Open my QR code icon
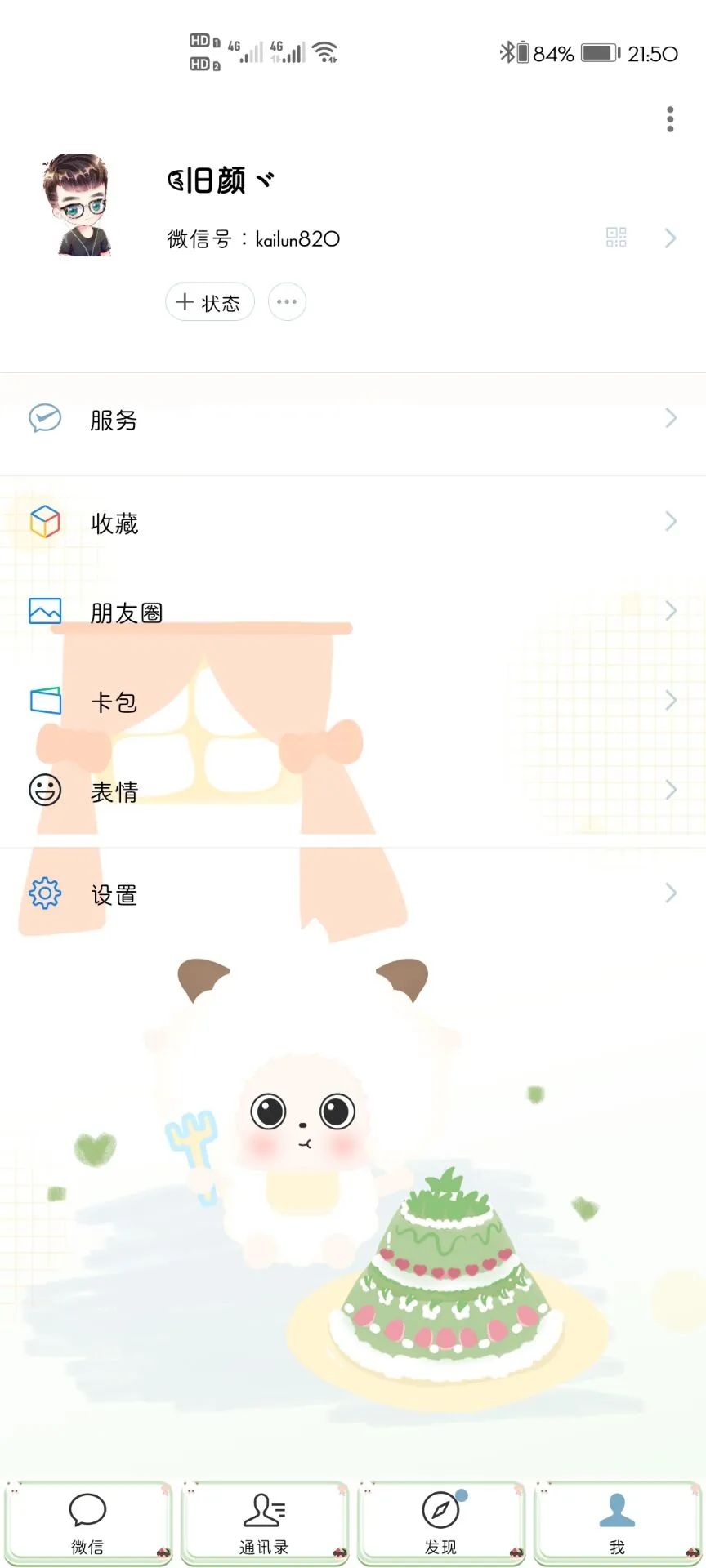This screenshot has width=706, height=1568. (616, 238)
